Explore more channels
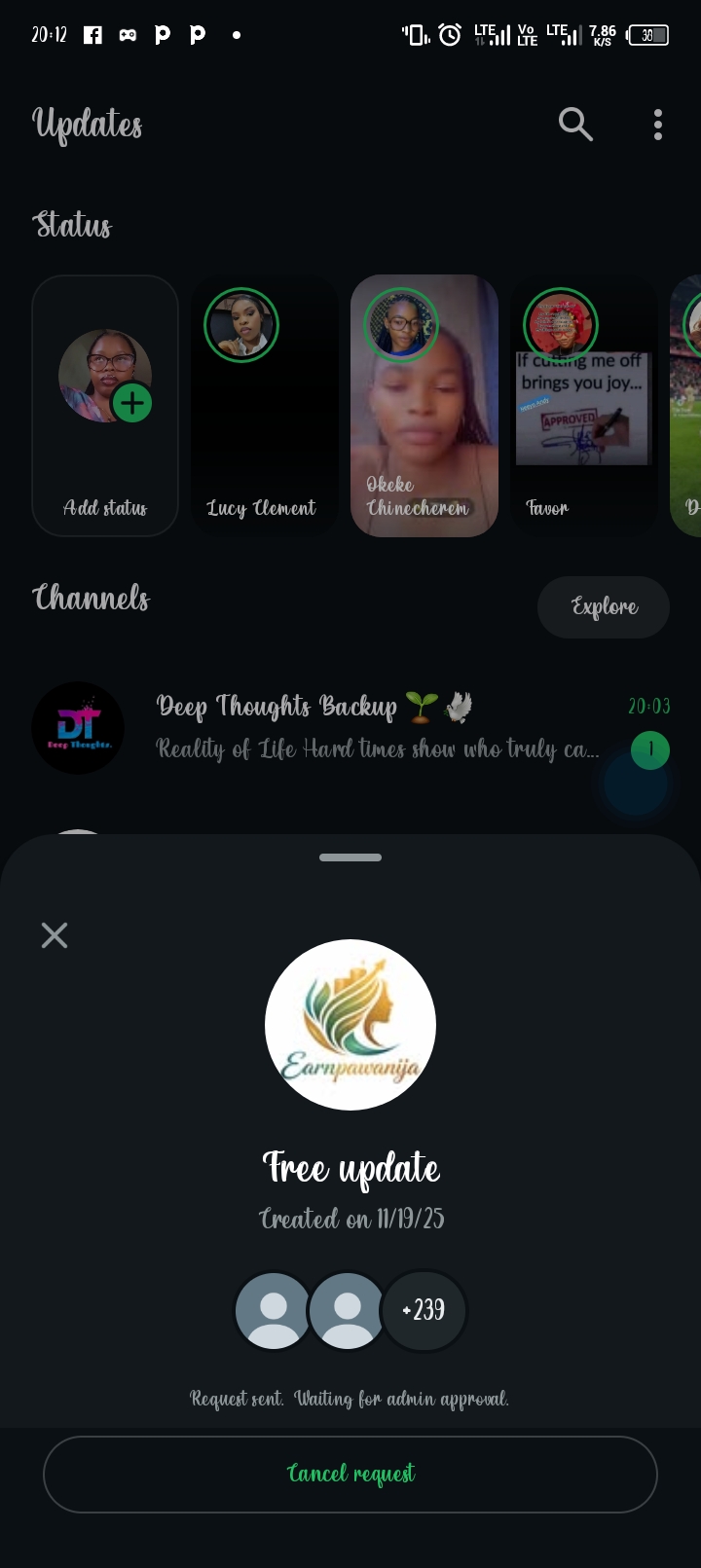701x1568 pixels. (603, 607)
